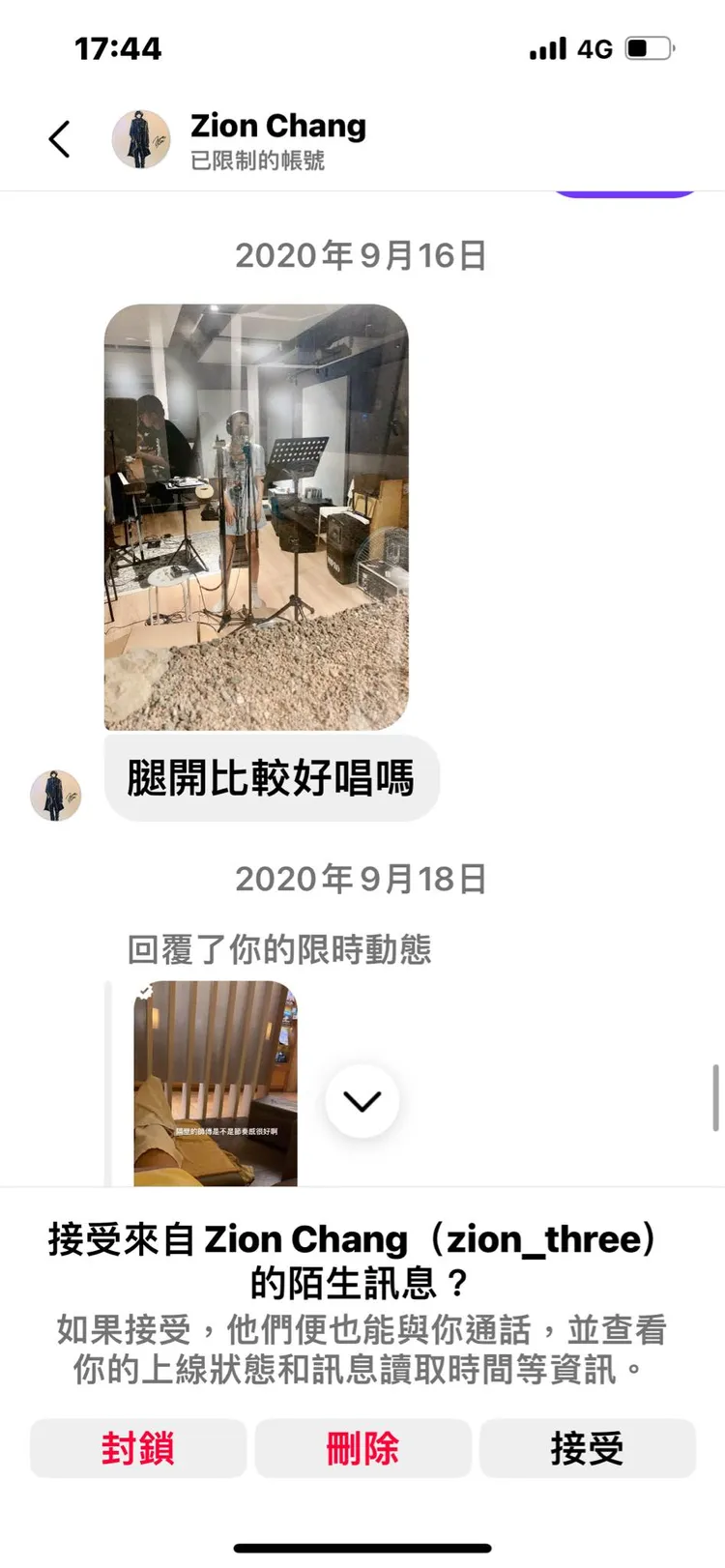Tap the back arrow to exit the chat

pyautogui.click(x=60, y=138)
